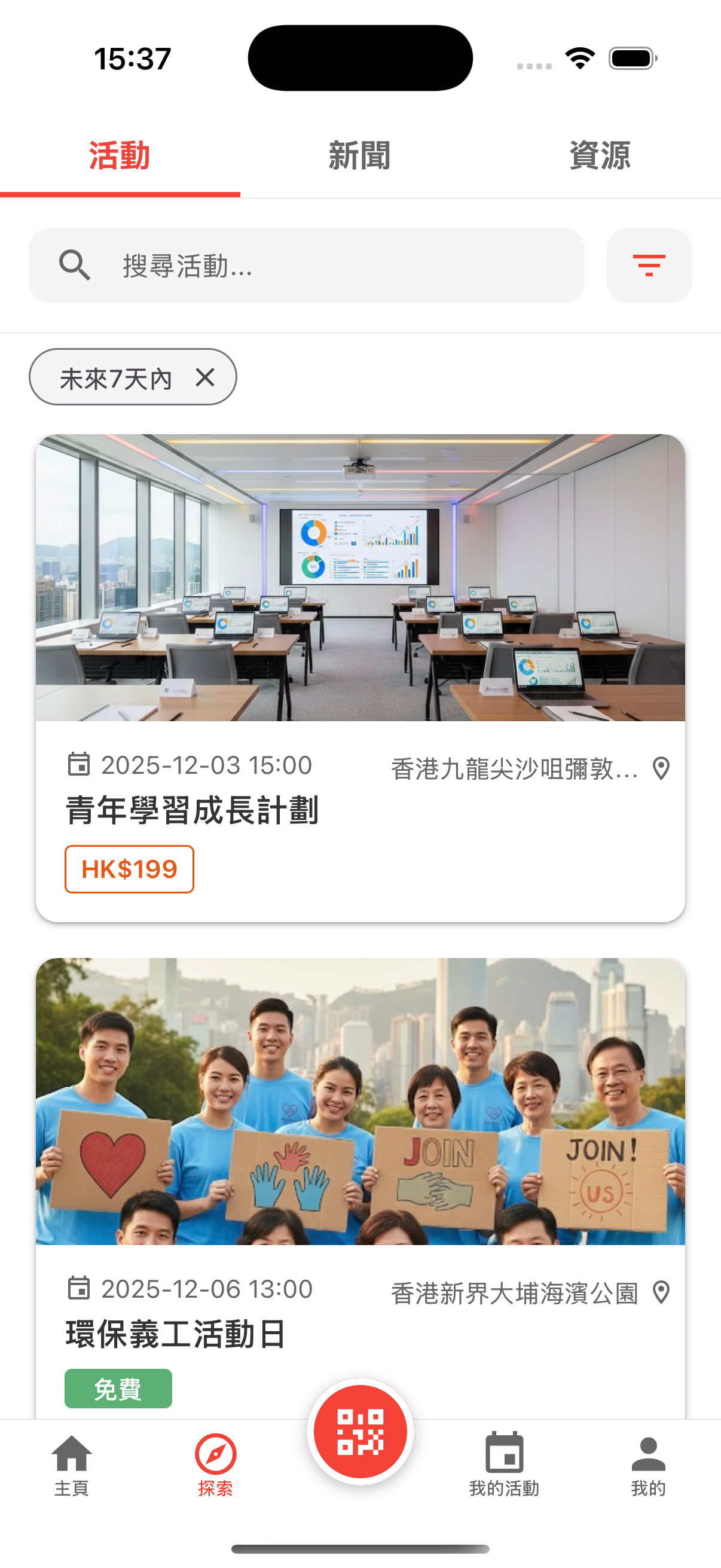Switch to the 我的 profile tab
Screen dimensions: 721x1568
tap(648, 1465)
